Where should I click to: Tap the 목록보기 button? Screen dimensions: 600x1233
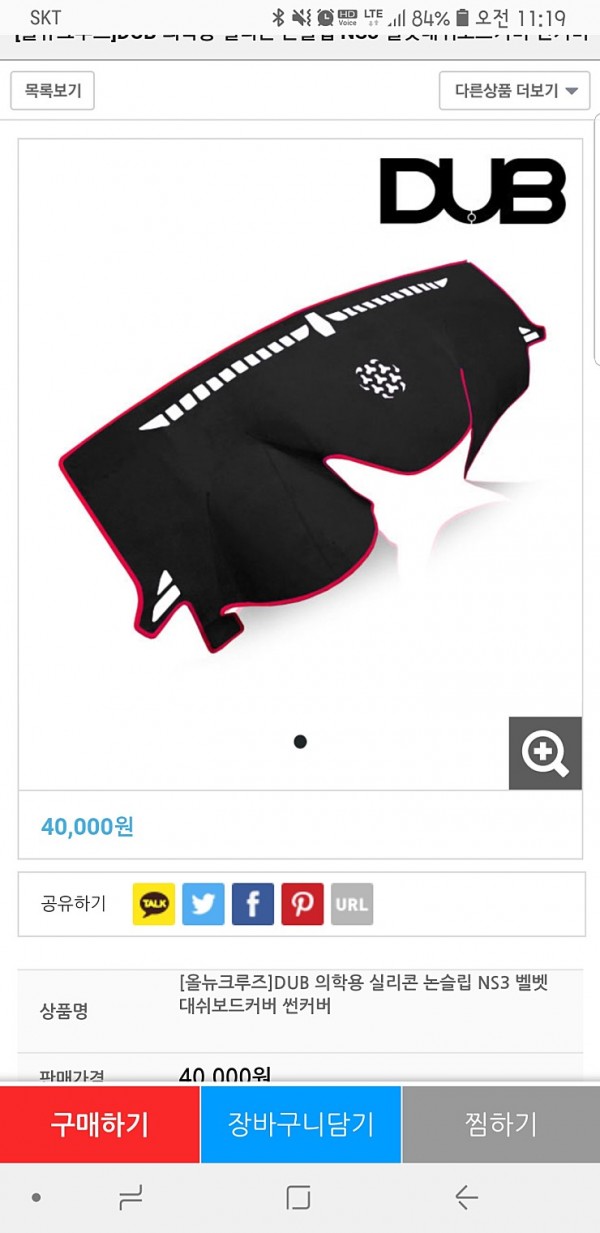click(52, 91)
